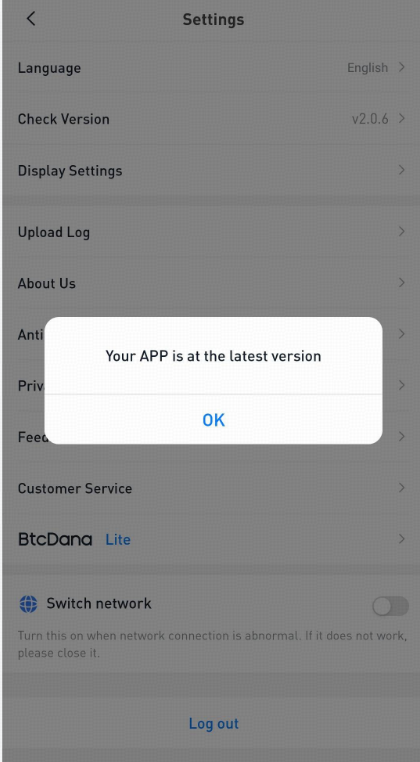Open the BtcDana Lite row
Image resolution: width=420 pixels, height=762 pixels.
tap(211, 539)
